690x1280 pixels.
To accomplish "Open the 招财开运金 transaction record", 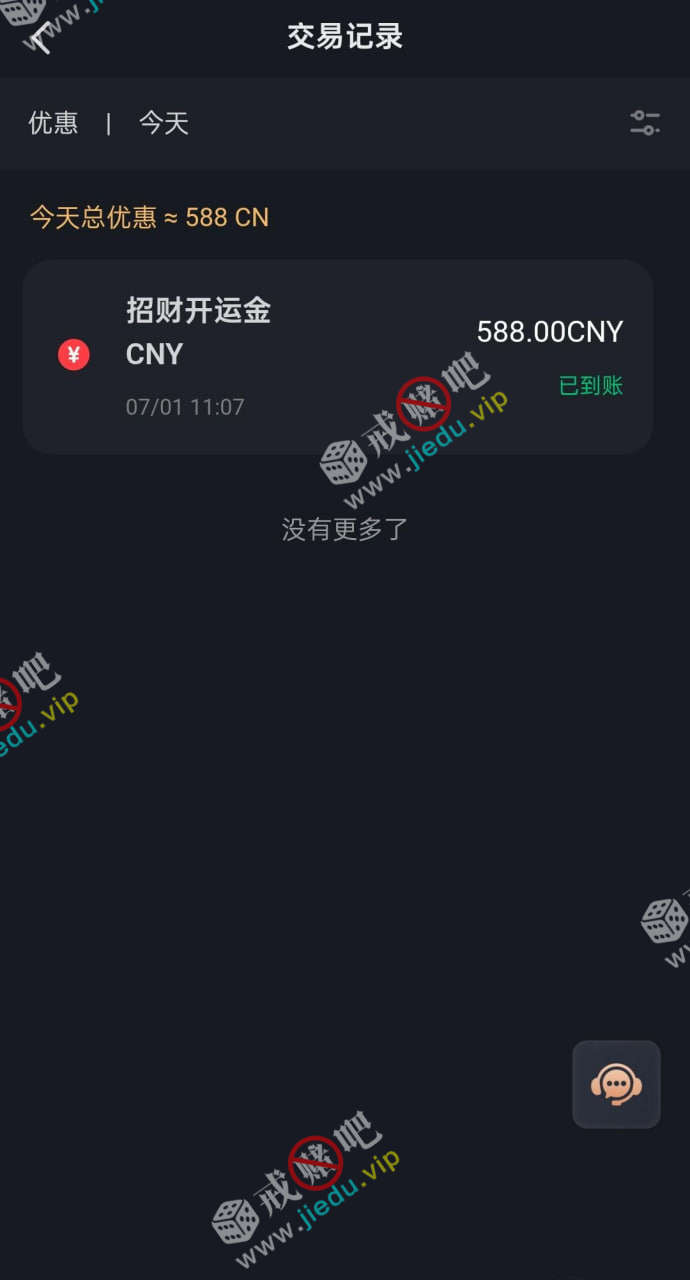I will point(338,357).
